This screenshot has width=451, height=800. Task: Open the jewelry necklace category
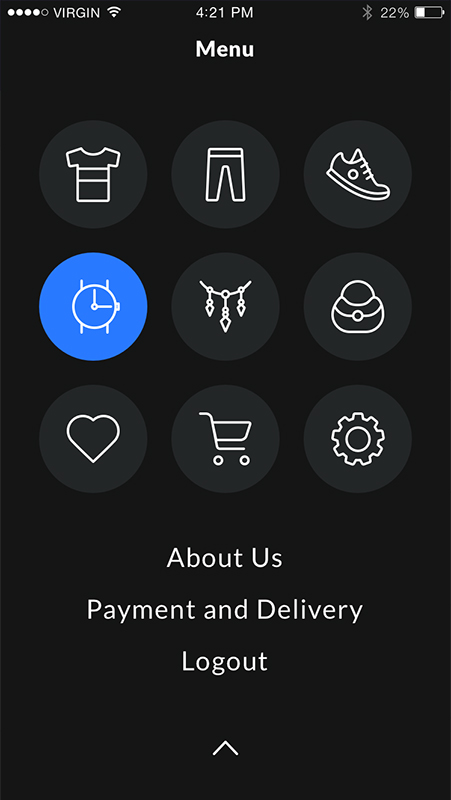coord(226,306)
